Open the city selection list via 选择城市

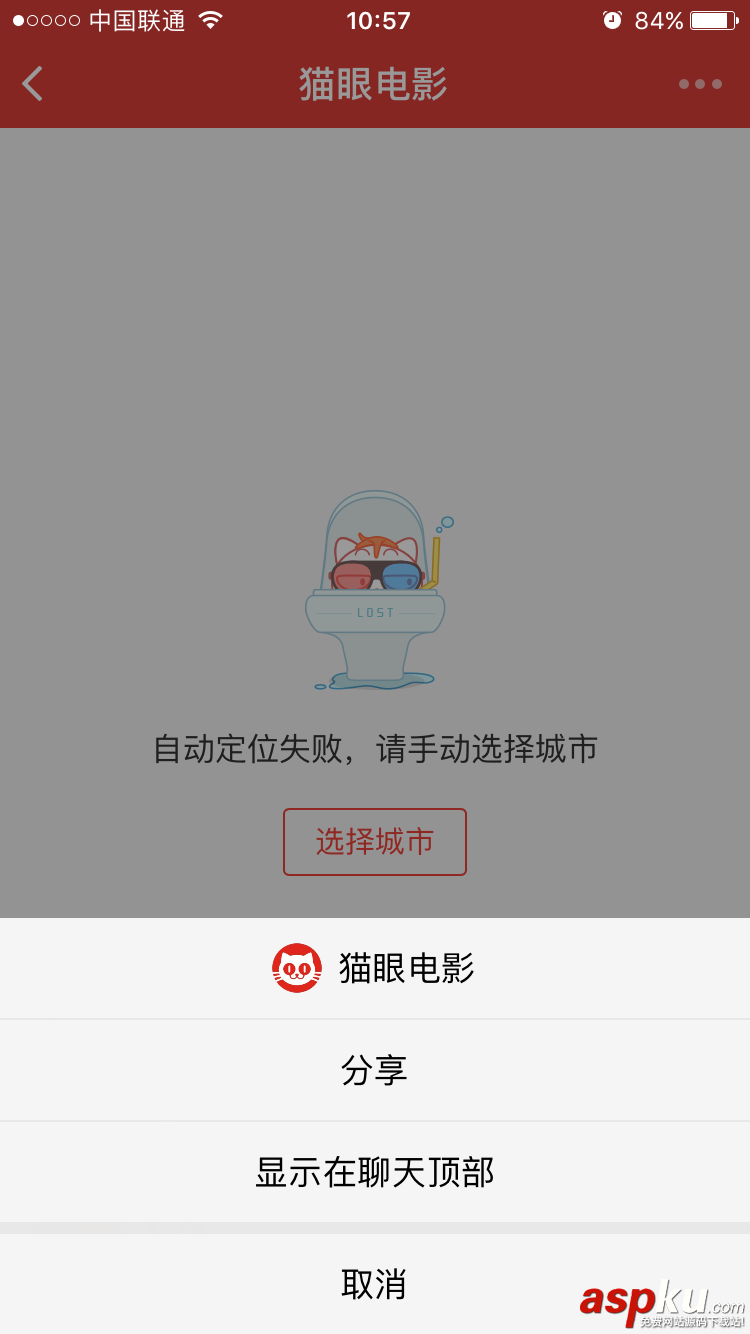click(x=375, y=842)
